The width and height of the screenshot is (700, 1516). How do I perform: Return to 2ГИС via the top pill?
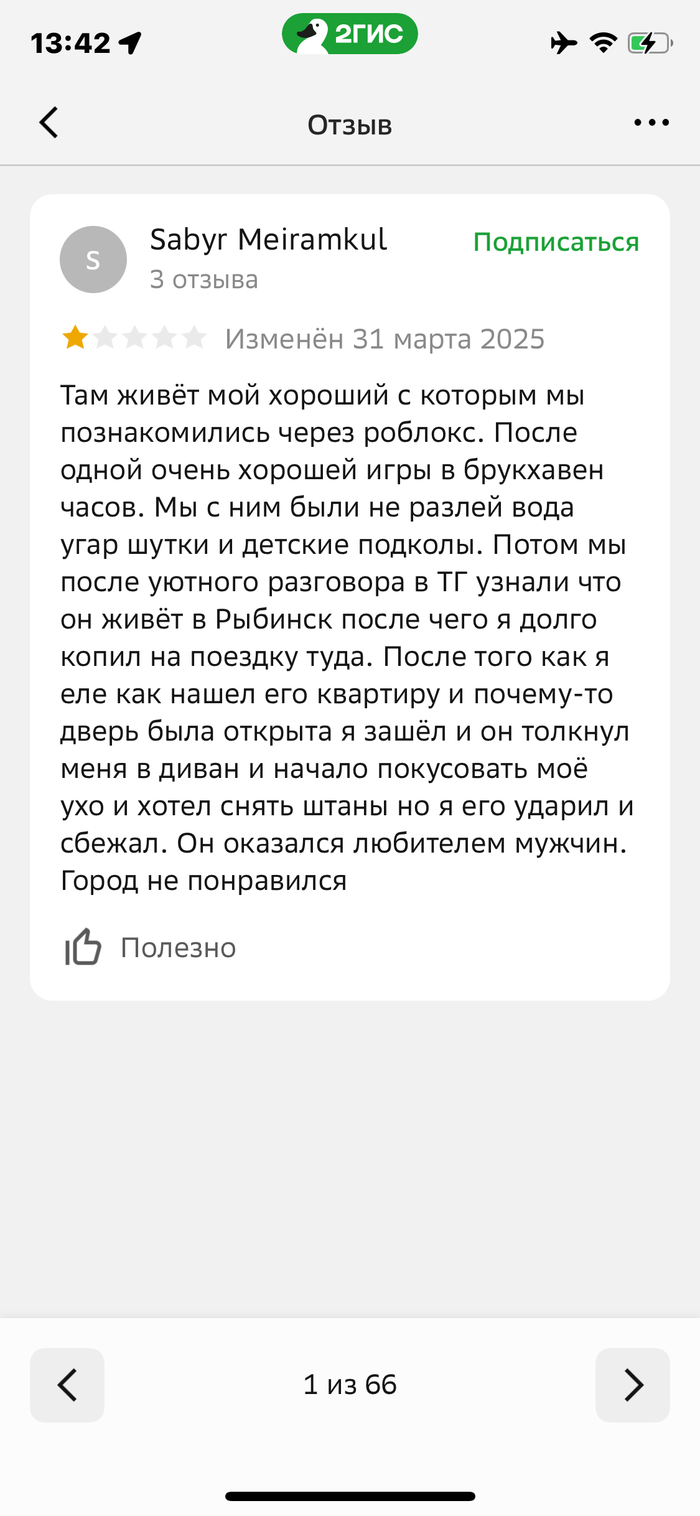(x=350, y=36)
